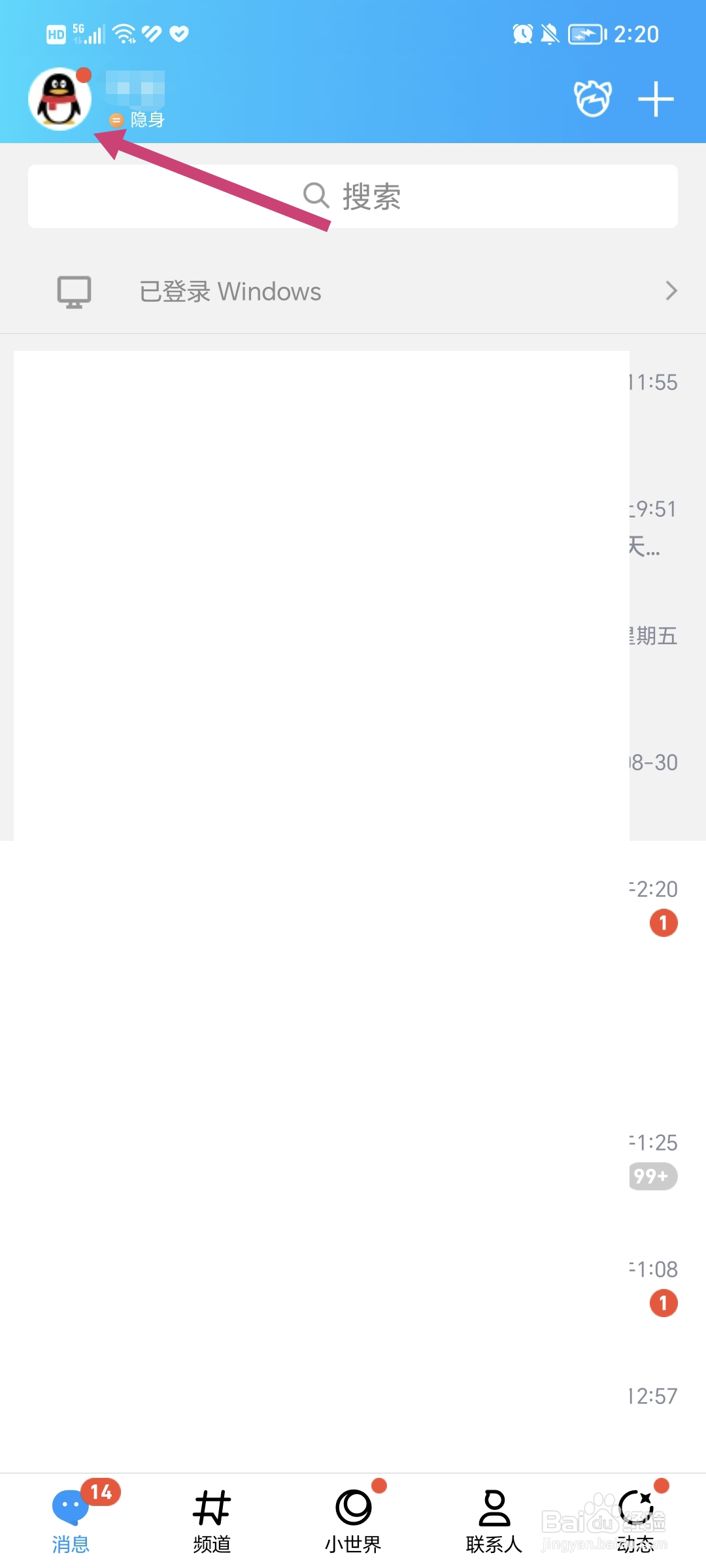The image size is (706, 1568).
Task: Open the cat-face icon in header
Action: pos(593,99)
